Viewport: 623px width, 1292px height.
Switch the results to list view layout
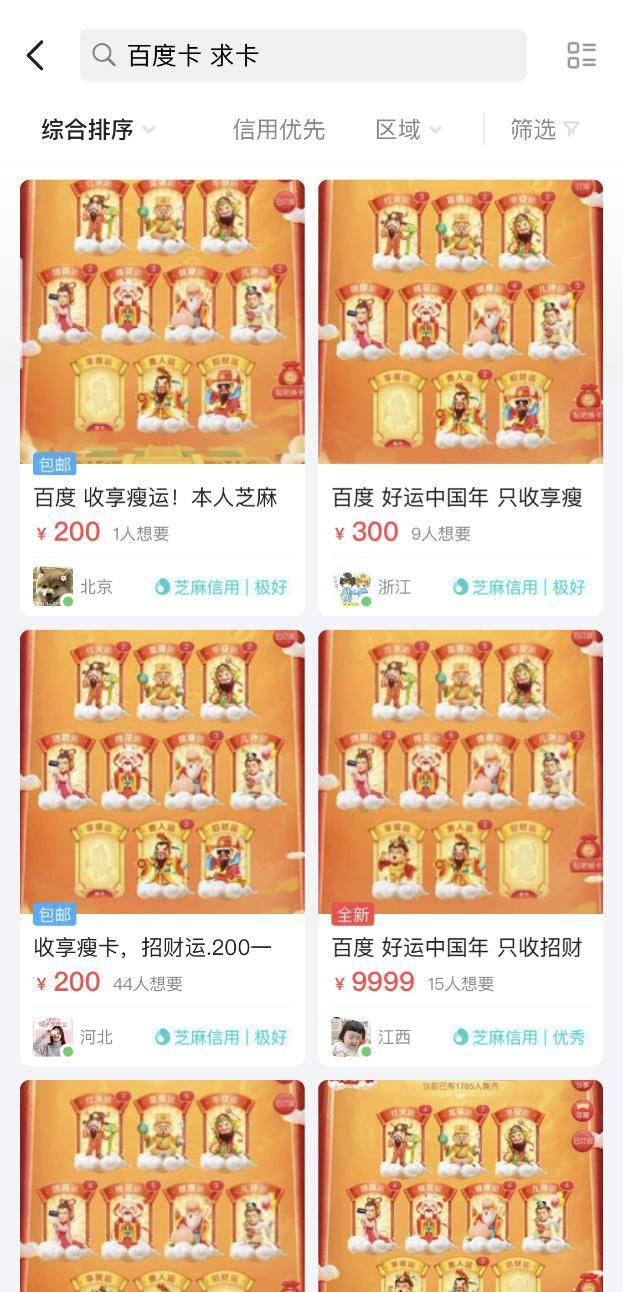coord(581,55)
